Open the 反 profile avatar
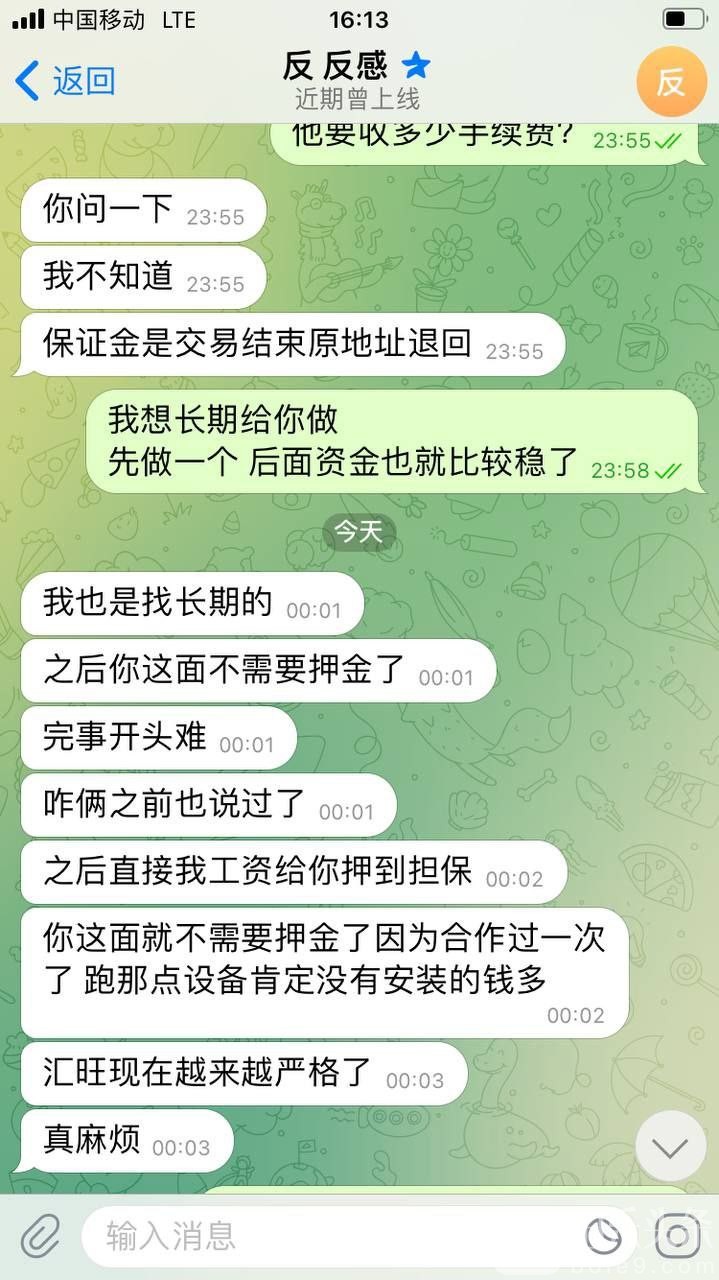719x1280 pixels. [669, 81]
